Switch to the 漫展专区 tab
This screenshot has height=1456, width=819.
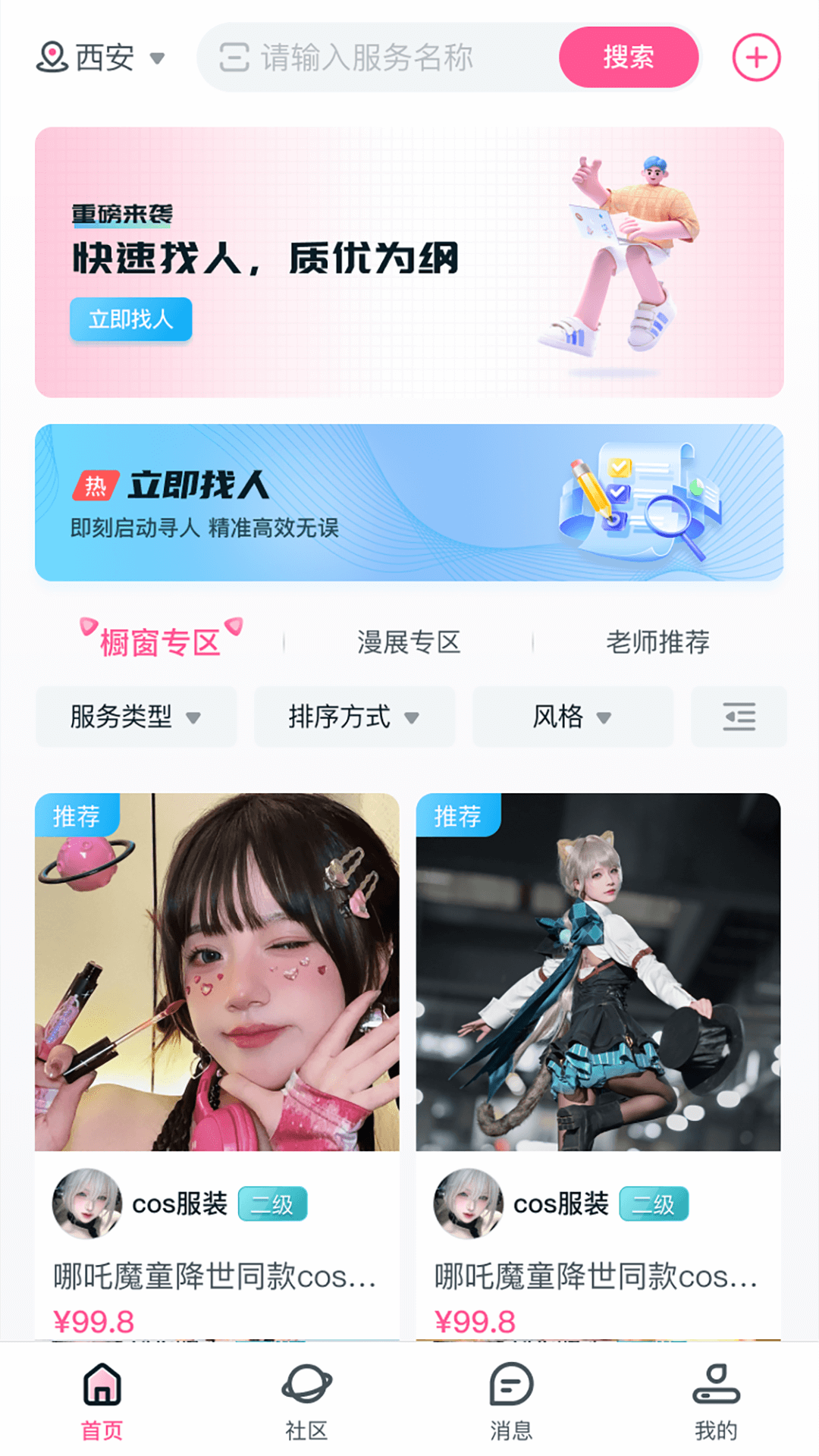pyautogui.click(x=409, y=642)
